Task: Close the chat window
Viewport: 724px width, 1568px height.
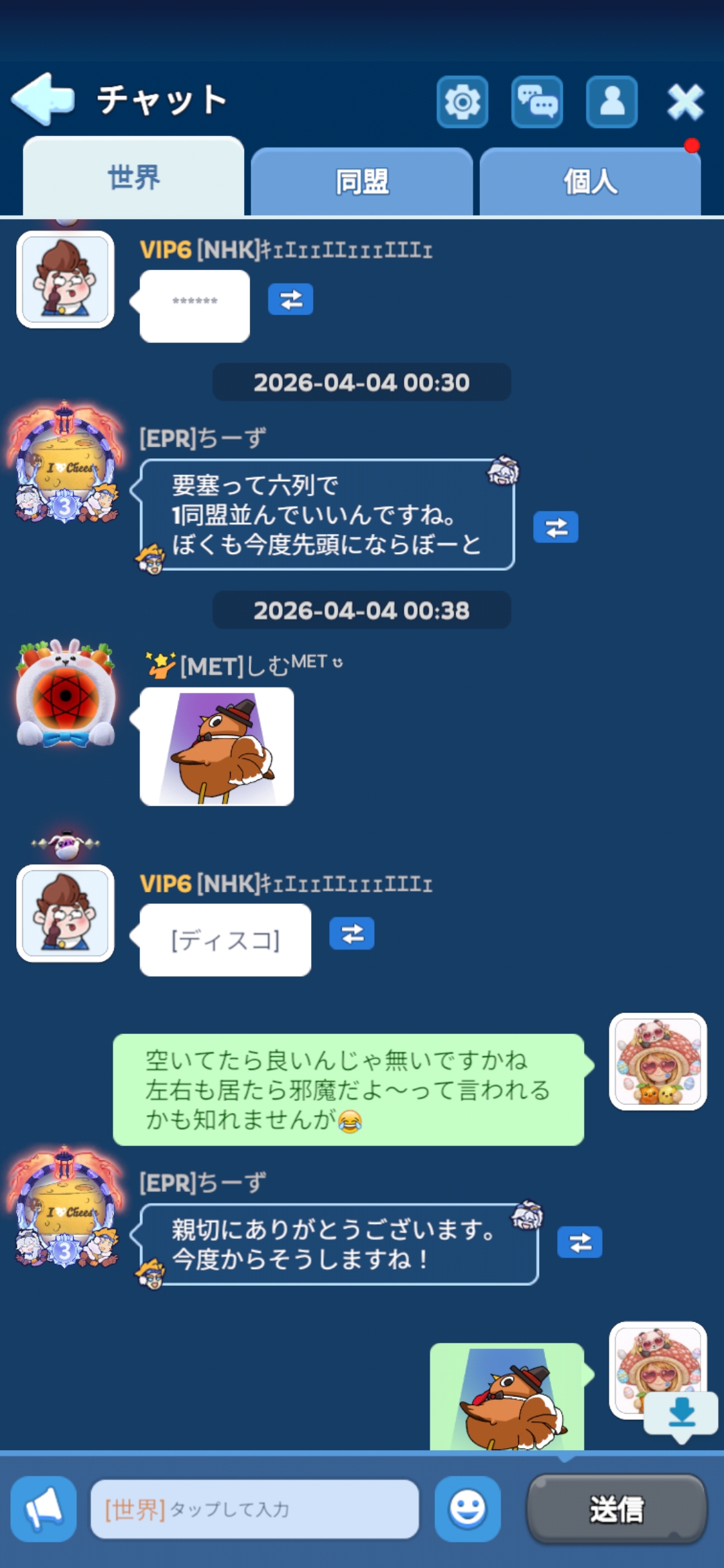Action: tap(685, 102)
